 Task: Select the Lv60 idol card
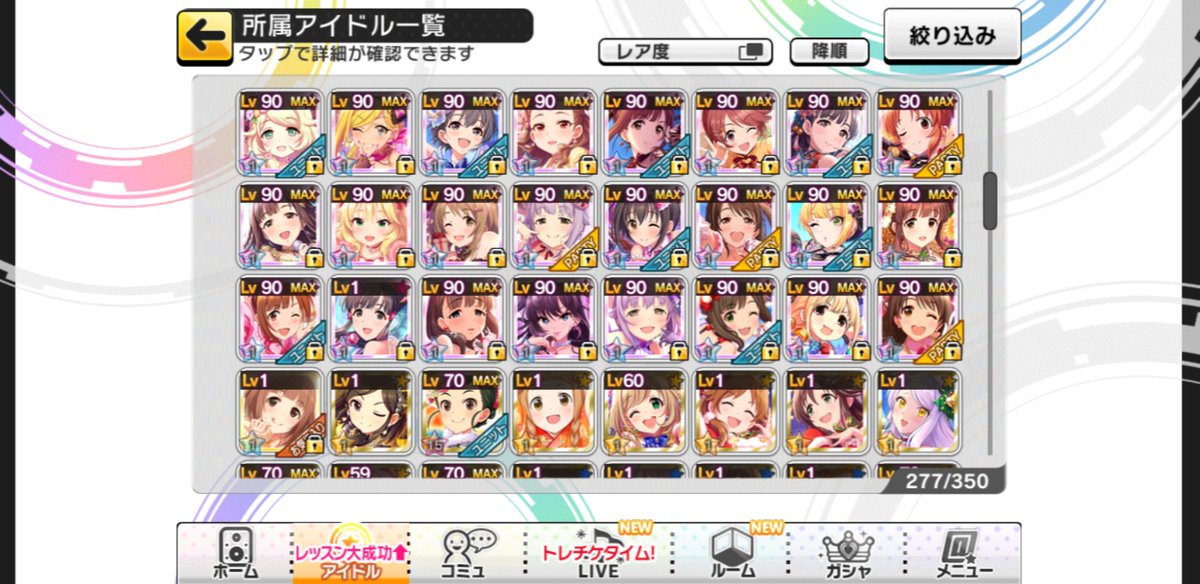coord(645,412)
